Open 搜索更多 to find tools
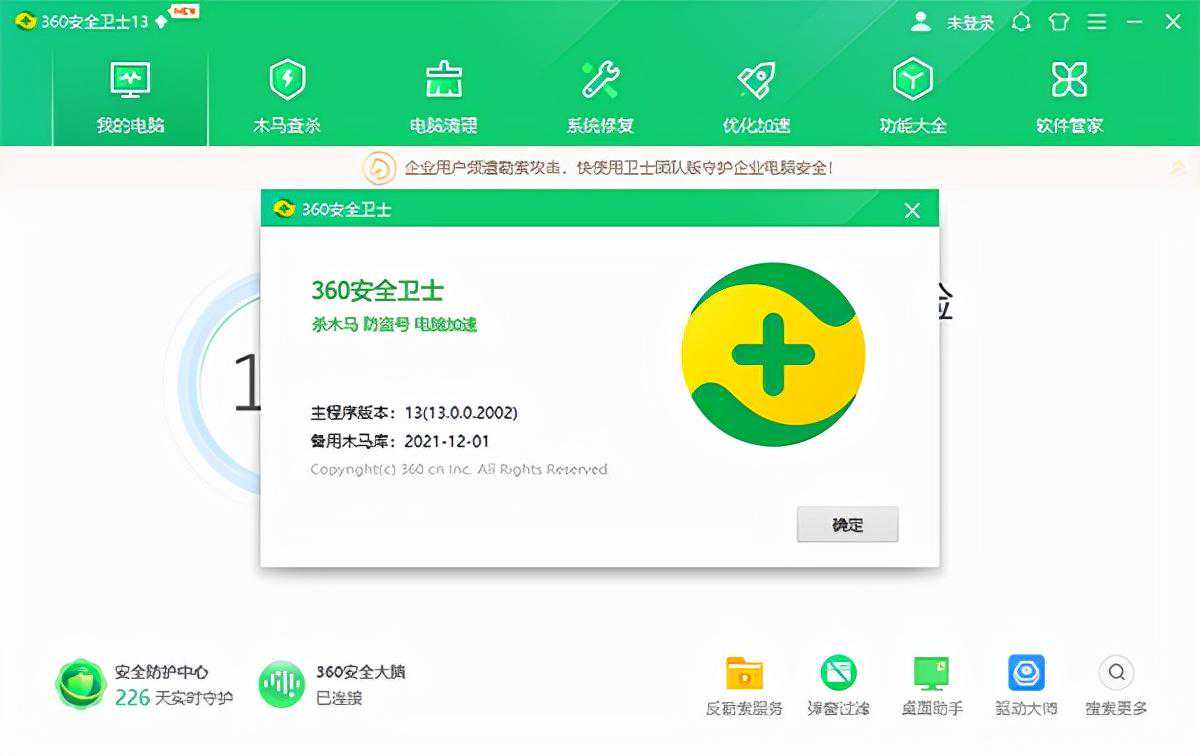The width and height of the screenshot is (1200, 756). (1116, 685)
